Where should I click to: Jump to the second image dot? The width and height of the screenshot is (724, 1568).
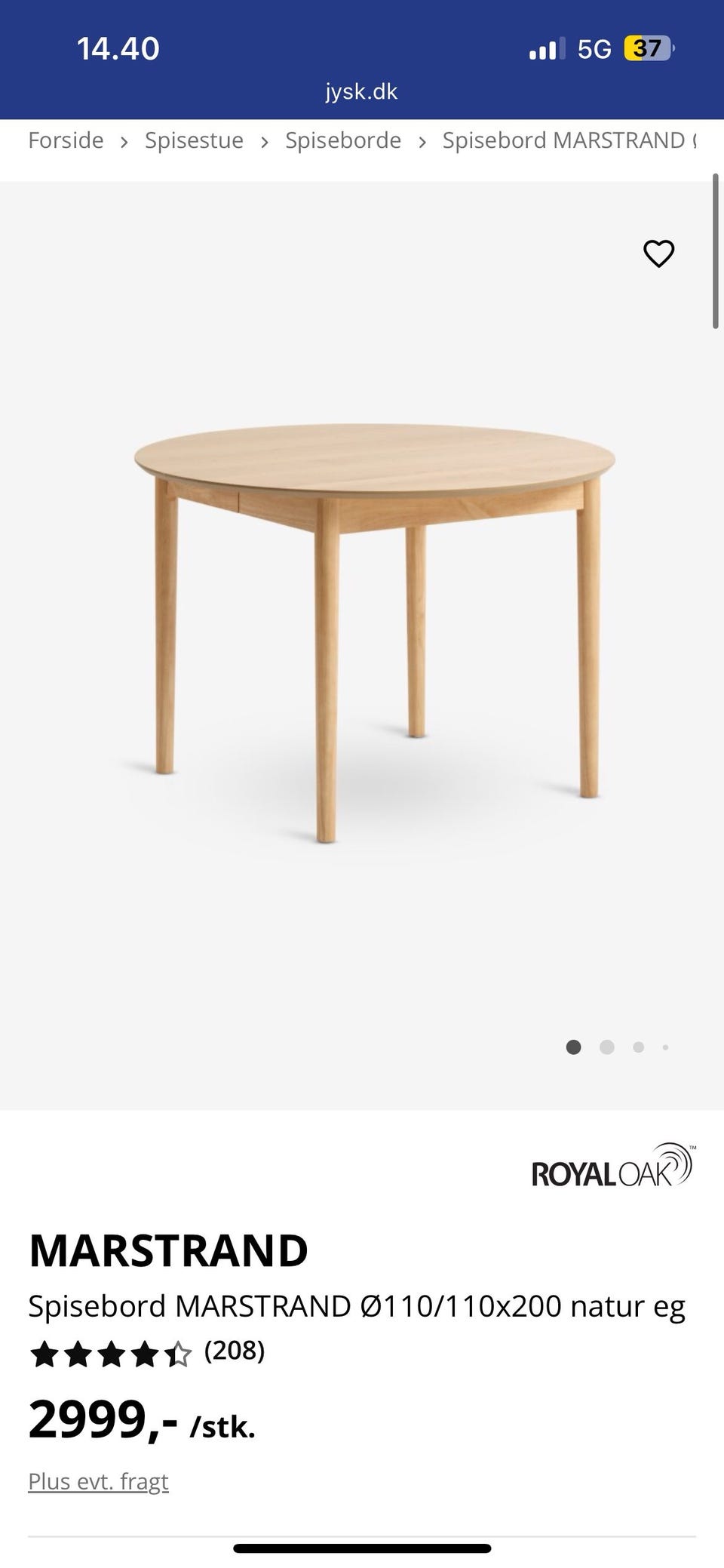(x=606, y=1047)
